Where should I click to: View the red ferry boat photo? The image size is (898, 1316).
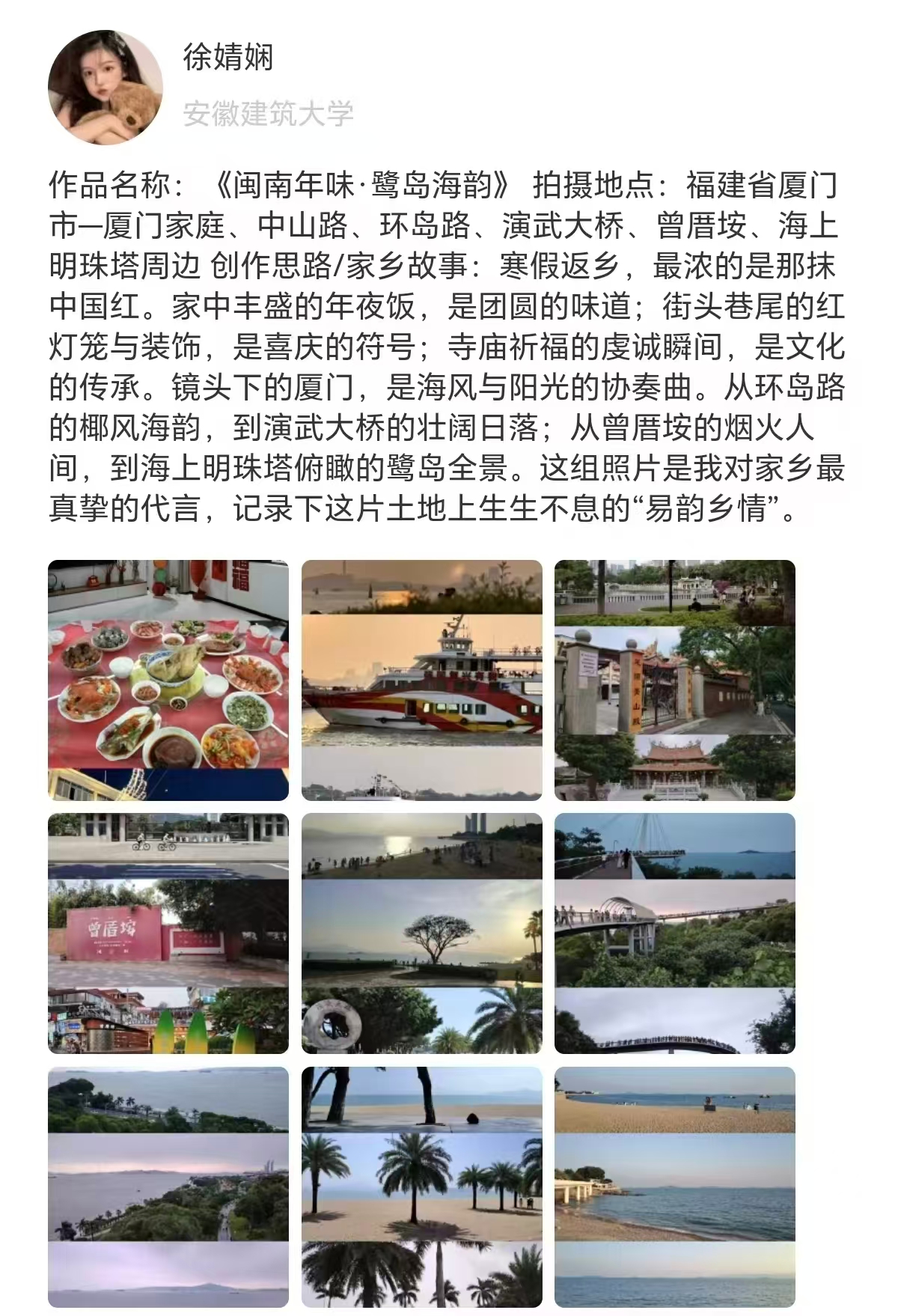[x=421, y=680]
